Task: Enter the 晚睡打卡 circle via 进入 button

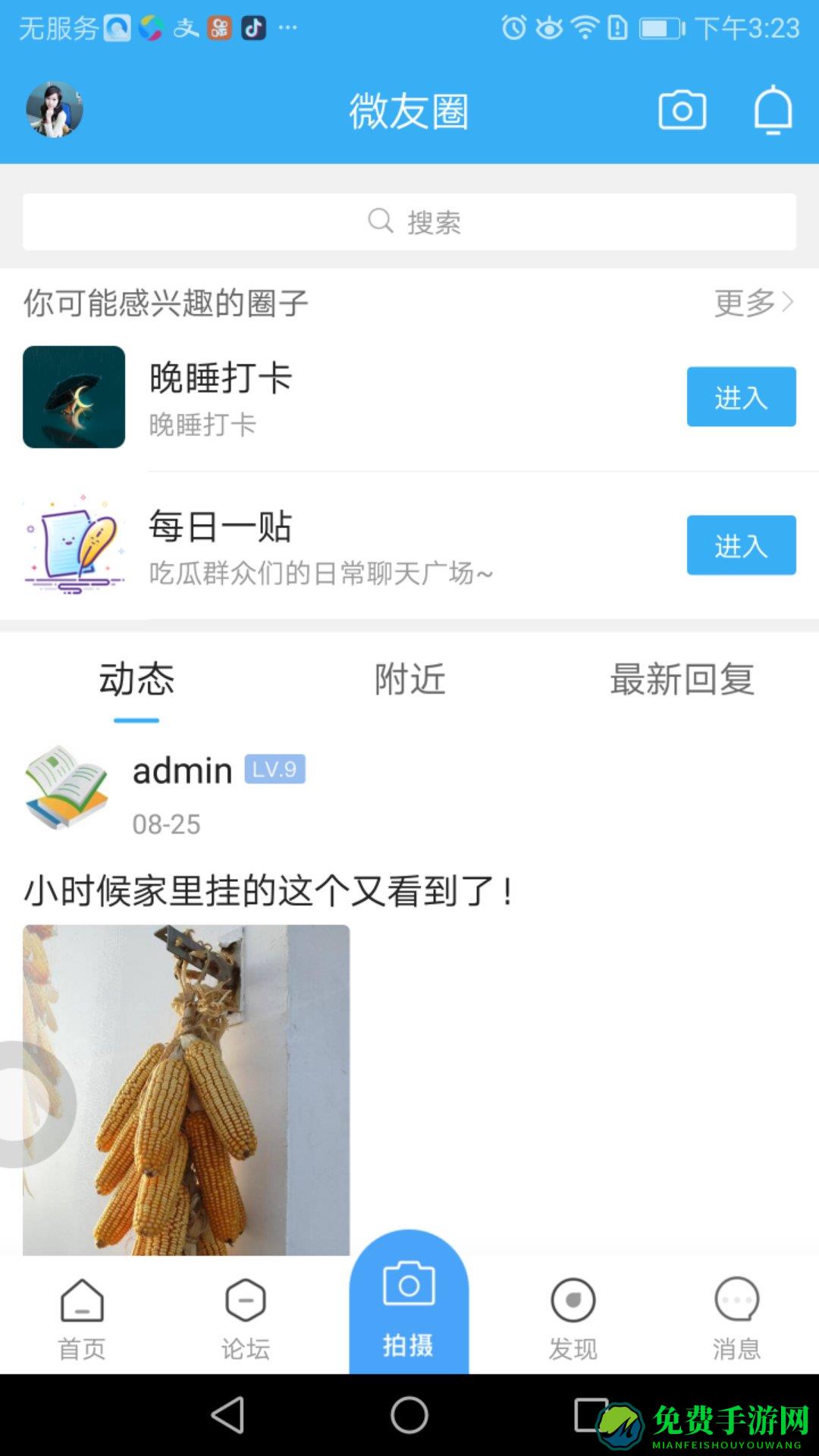Action: pos(741,397)
